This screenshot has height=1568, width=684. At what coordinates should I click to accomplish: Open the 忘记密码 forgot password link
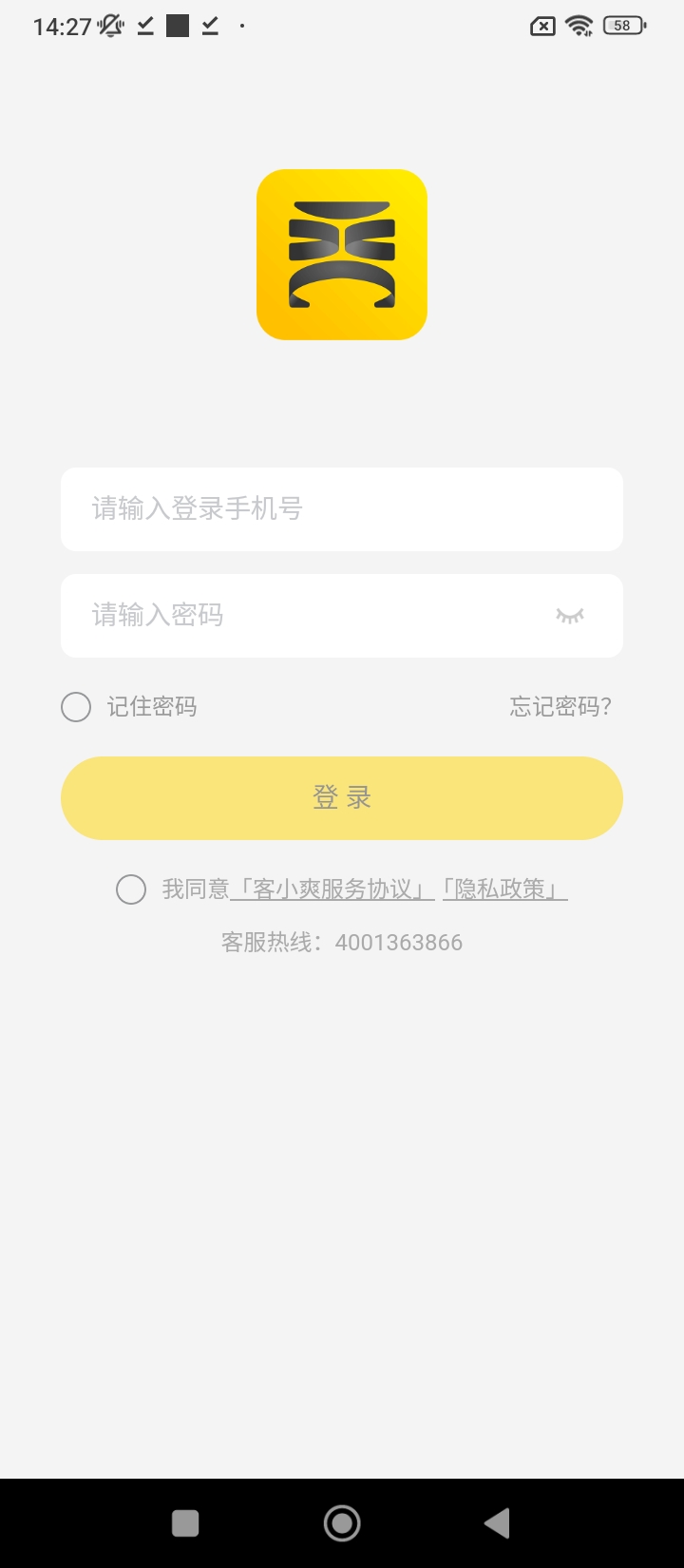(x=560, y=707)
